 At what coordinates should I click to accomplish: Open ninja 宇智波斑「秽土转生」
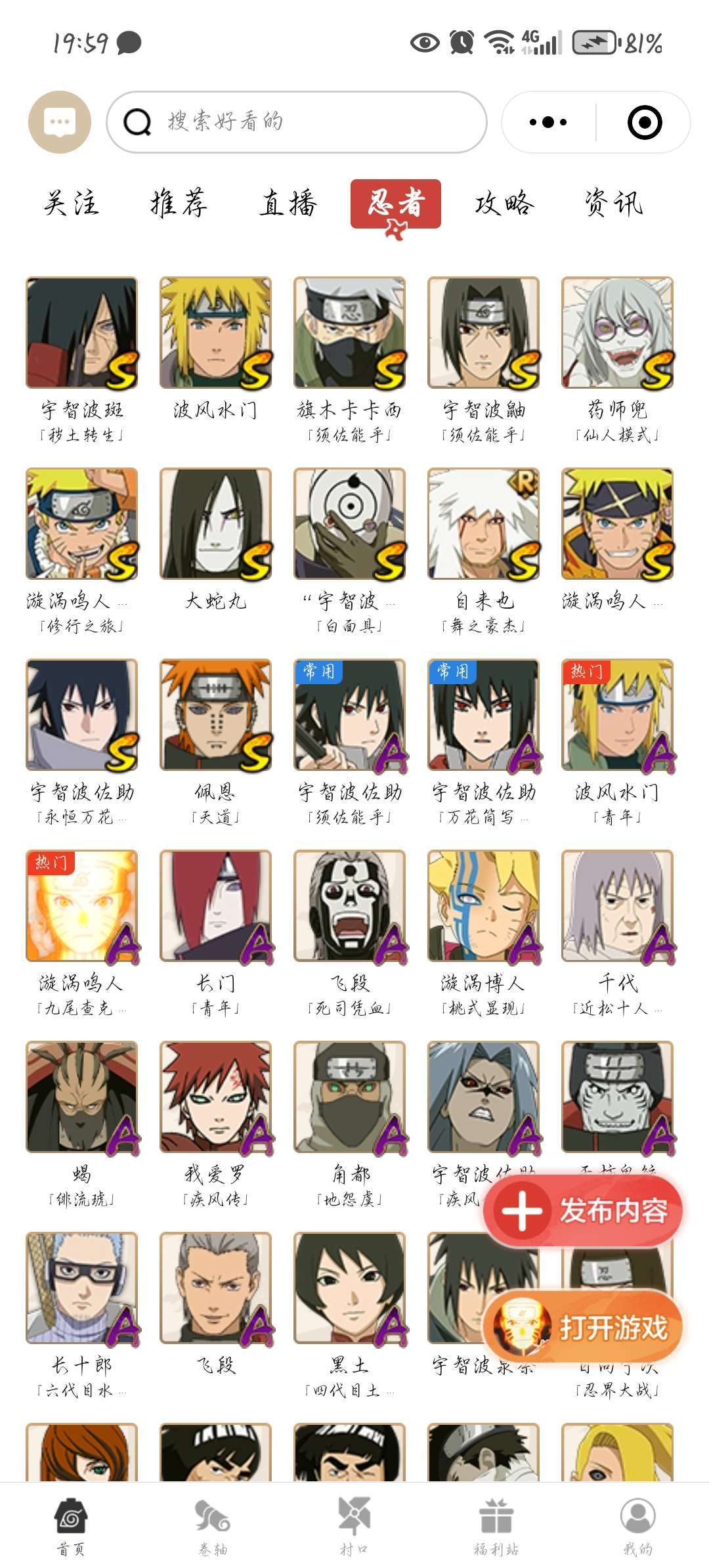(x=81, y=360)
